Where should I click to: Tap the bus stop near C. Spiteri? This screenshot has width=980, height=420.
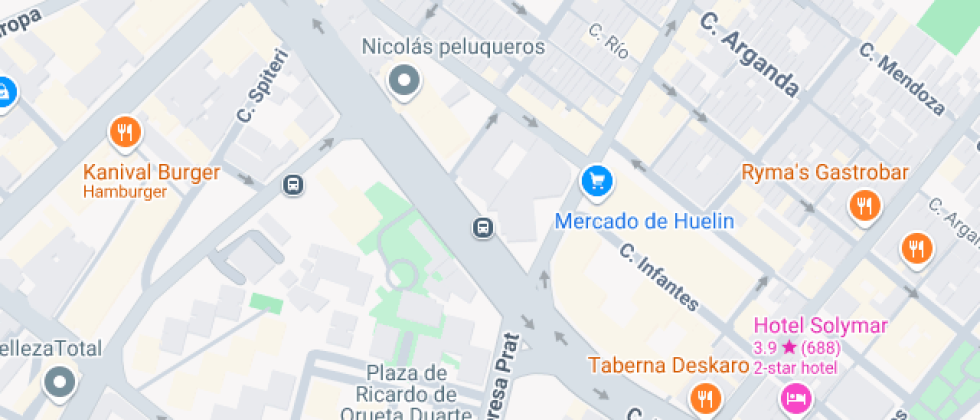click(293, 185)
